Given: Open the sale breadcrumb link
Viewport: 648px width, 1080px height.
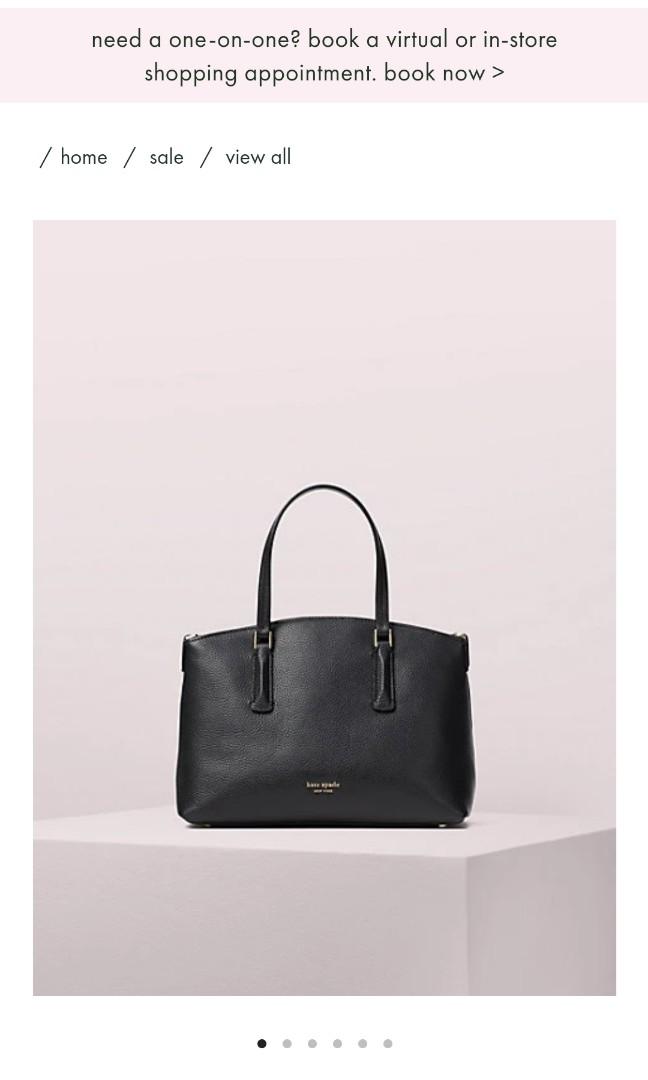Looking at the screenshot, I should coord(167,157).
